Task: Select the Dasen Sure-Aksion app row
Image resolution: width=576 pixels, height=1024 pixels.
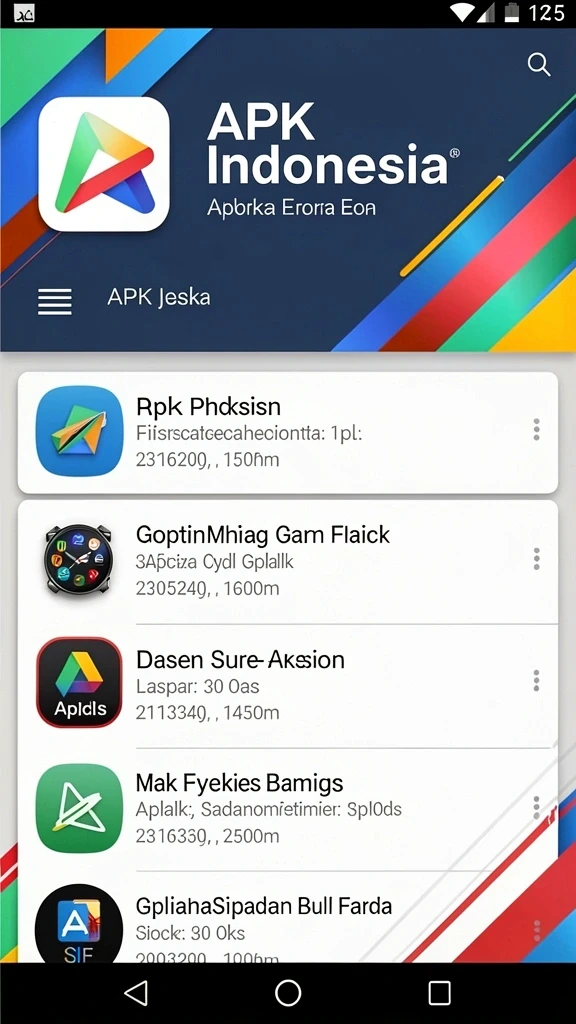Action: 288,685
